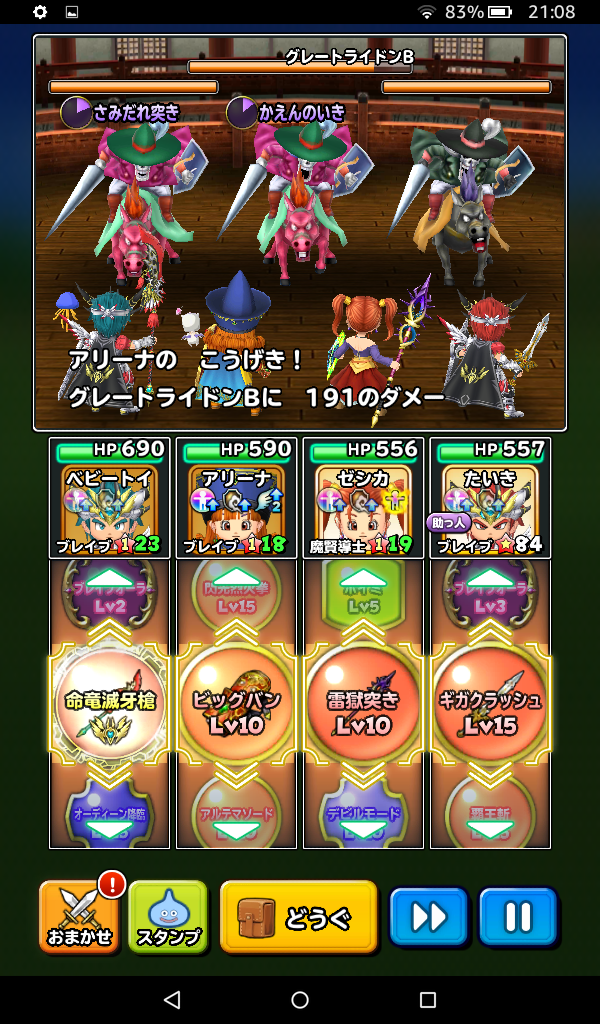The image size is (600, 1024).
Task: Toggle the fast-forward battle speed
Action: click(x=428, y=916)
